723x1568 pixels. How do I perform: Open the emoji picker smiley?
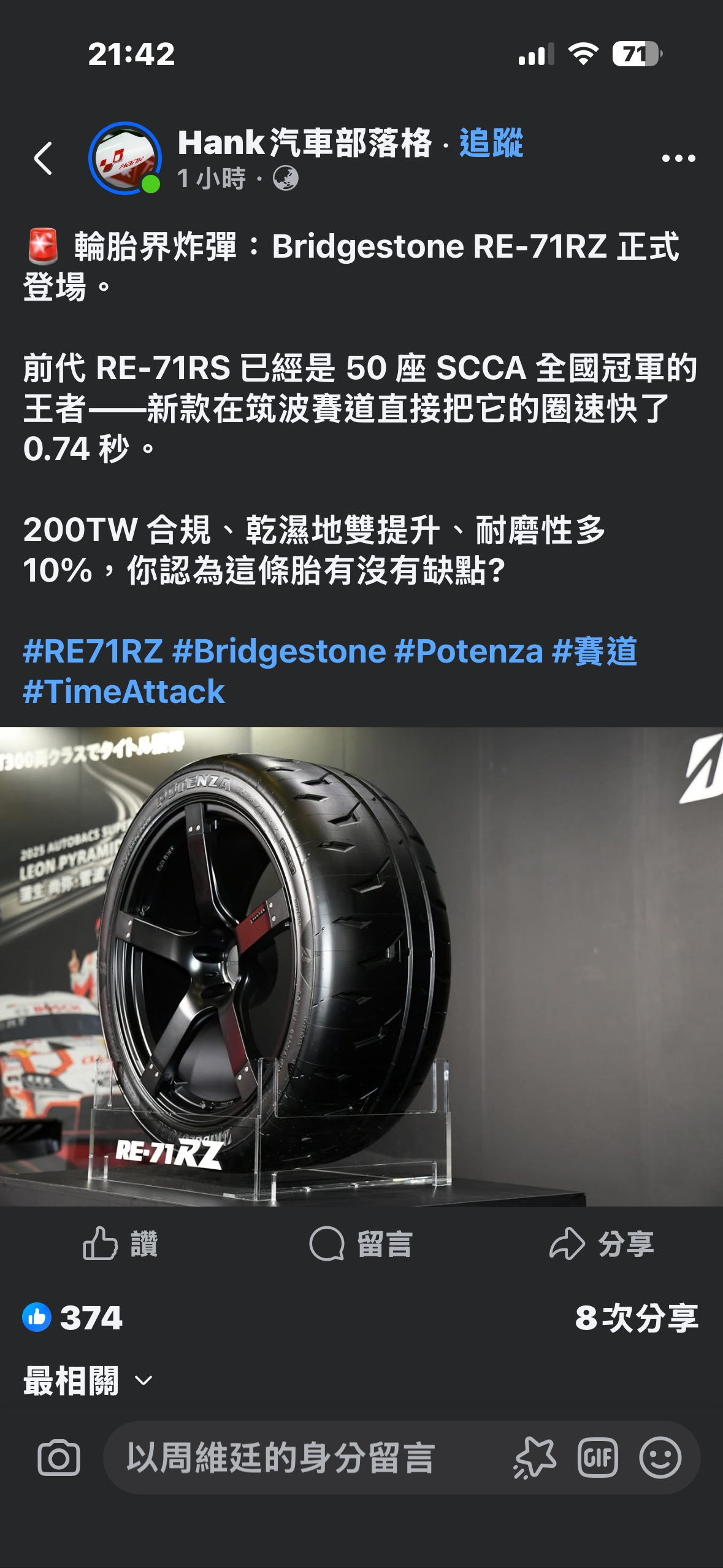[660, 1458]
